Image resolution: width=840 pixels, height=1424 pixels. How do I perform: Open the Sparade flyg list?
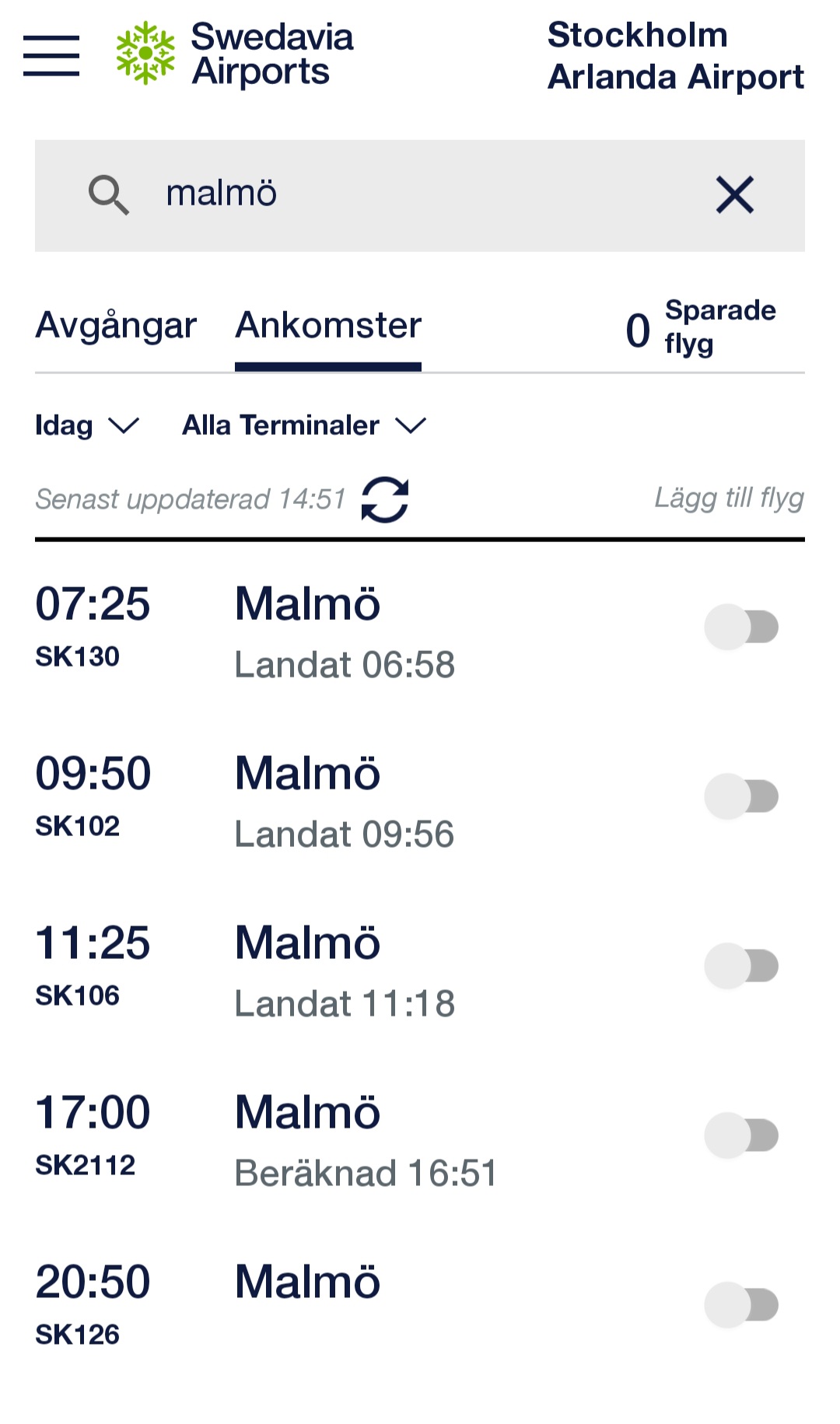[702, 328]
